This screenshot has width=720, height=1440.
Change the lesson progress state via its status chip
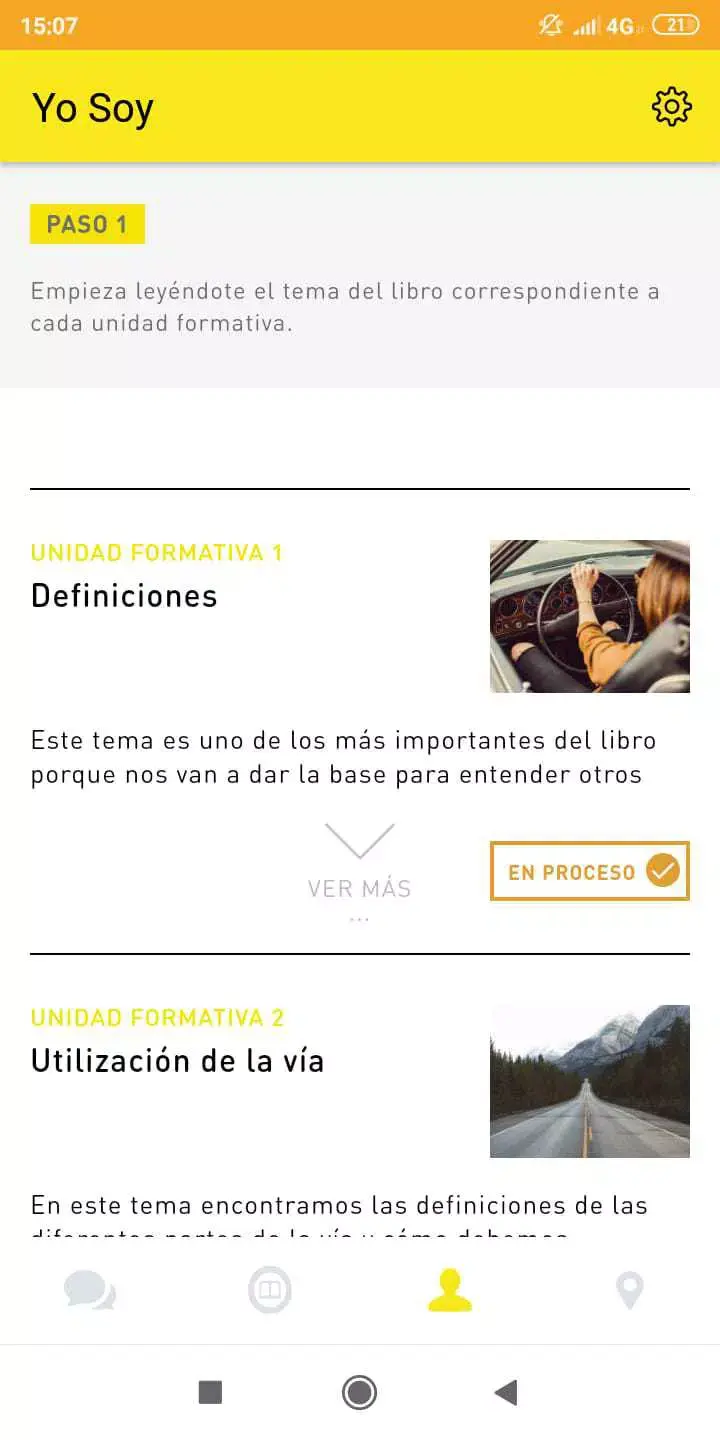[x=589, y=870]
